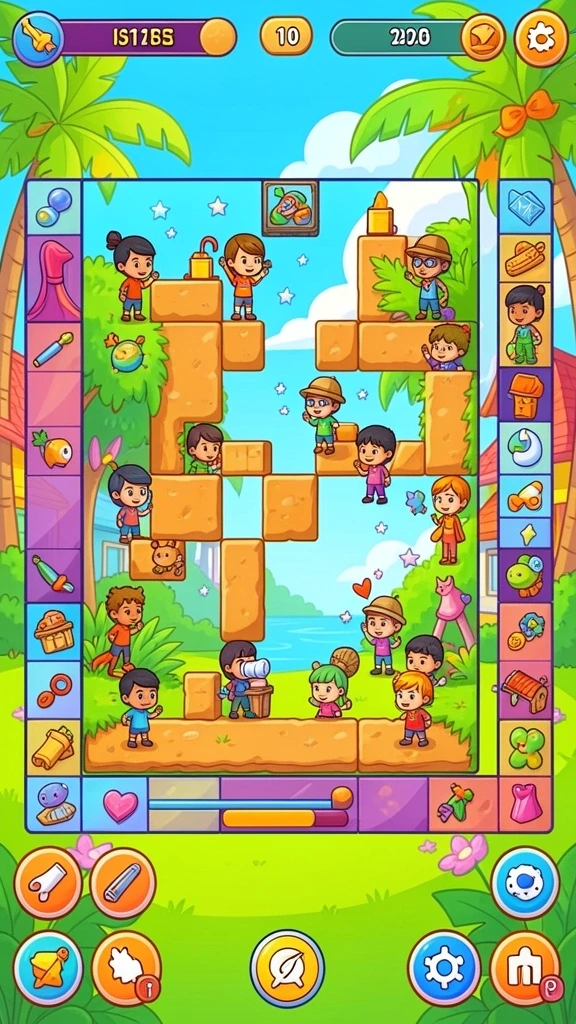
Task: Open the orange building button at bottom corner
Action: point(525,967)
